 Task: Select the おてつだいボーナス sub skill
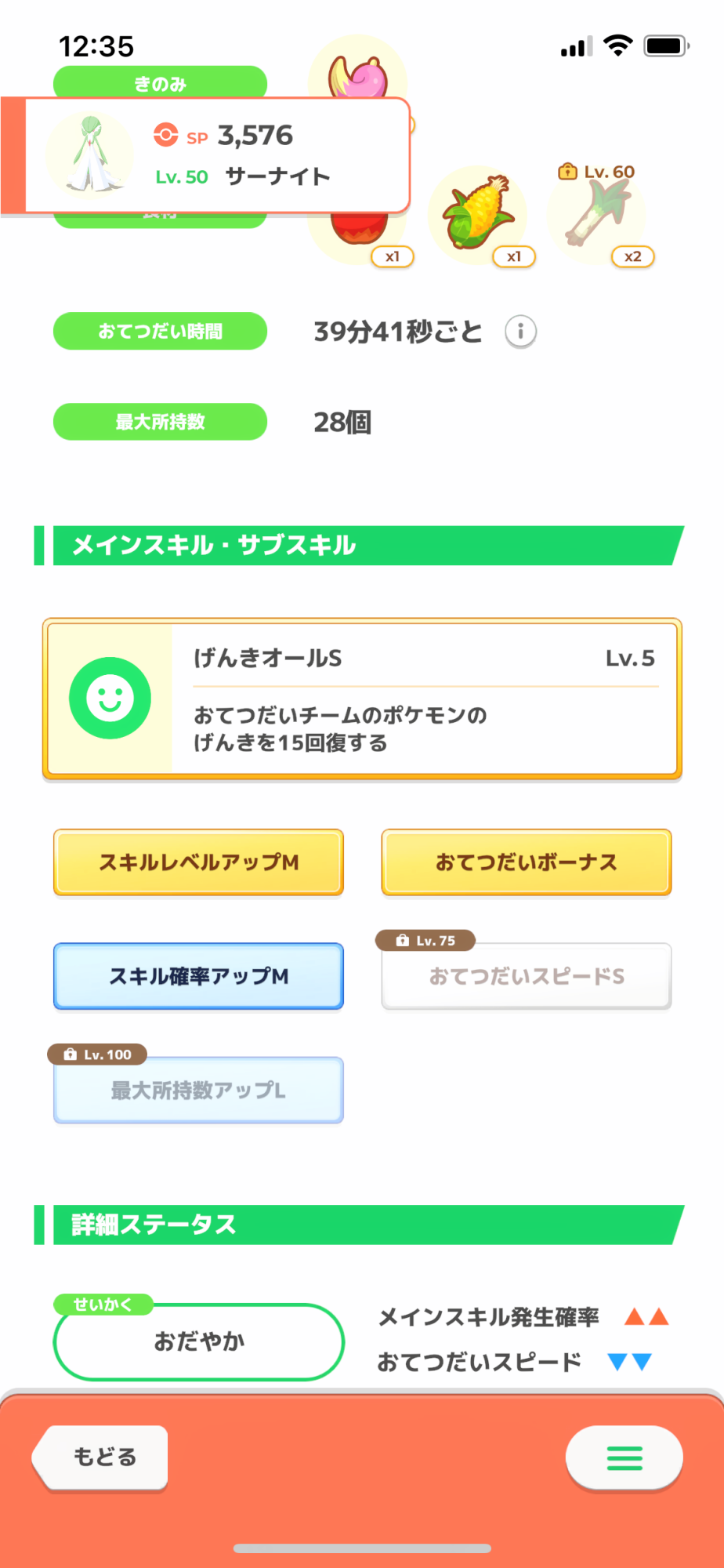[527, 862]
